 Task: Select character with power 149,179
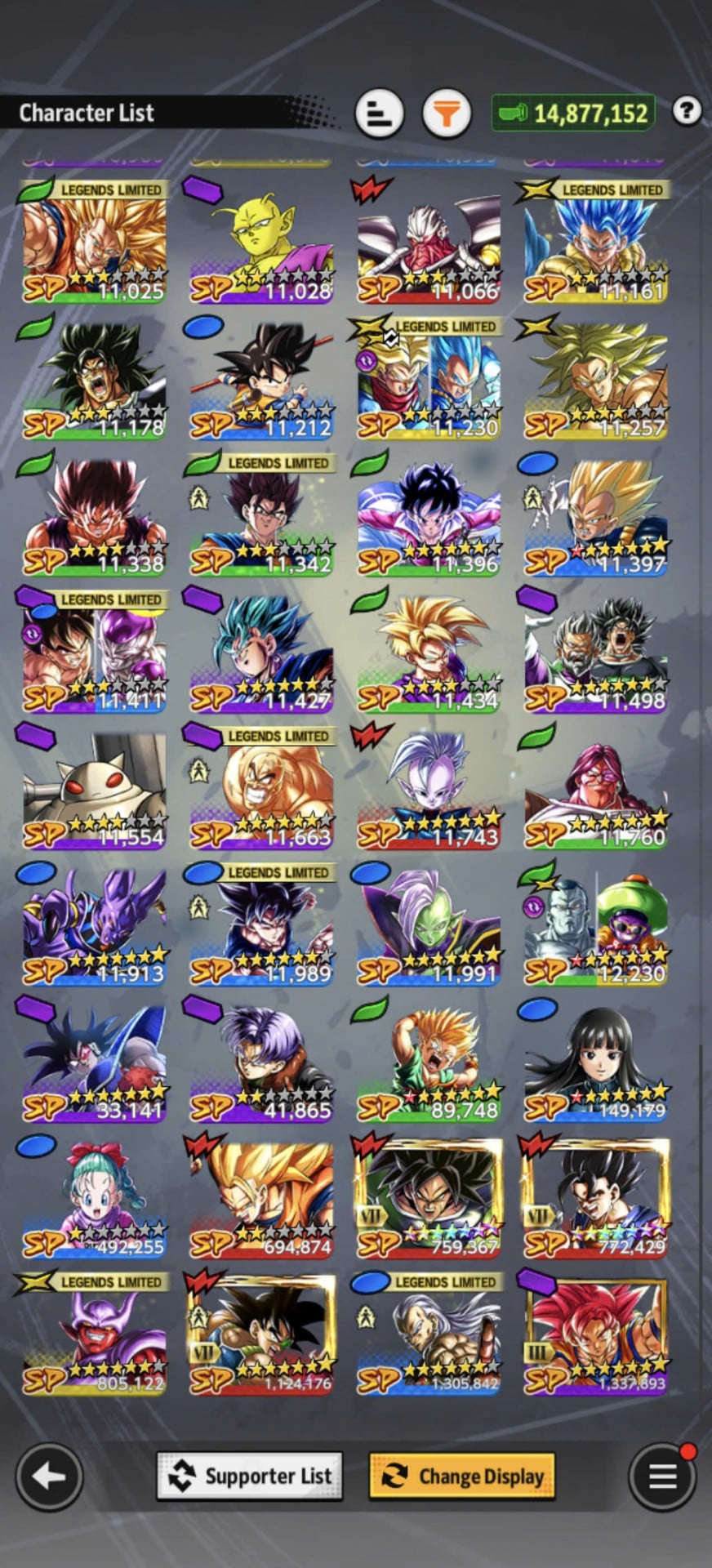[x=595, y=1061]
